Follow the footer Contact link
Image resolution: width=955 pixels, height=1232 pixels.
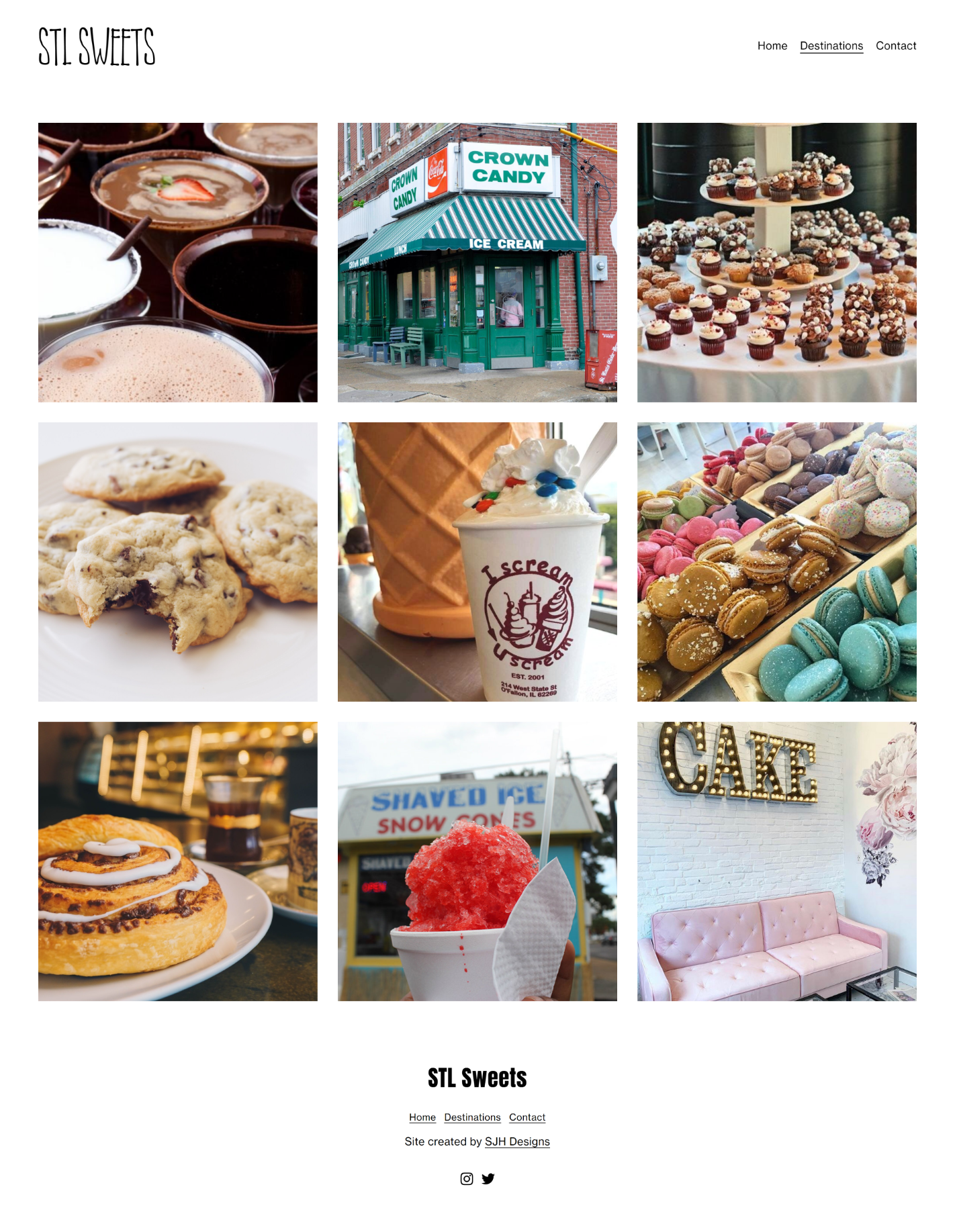[527, 1117]
